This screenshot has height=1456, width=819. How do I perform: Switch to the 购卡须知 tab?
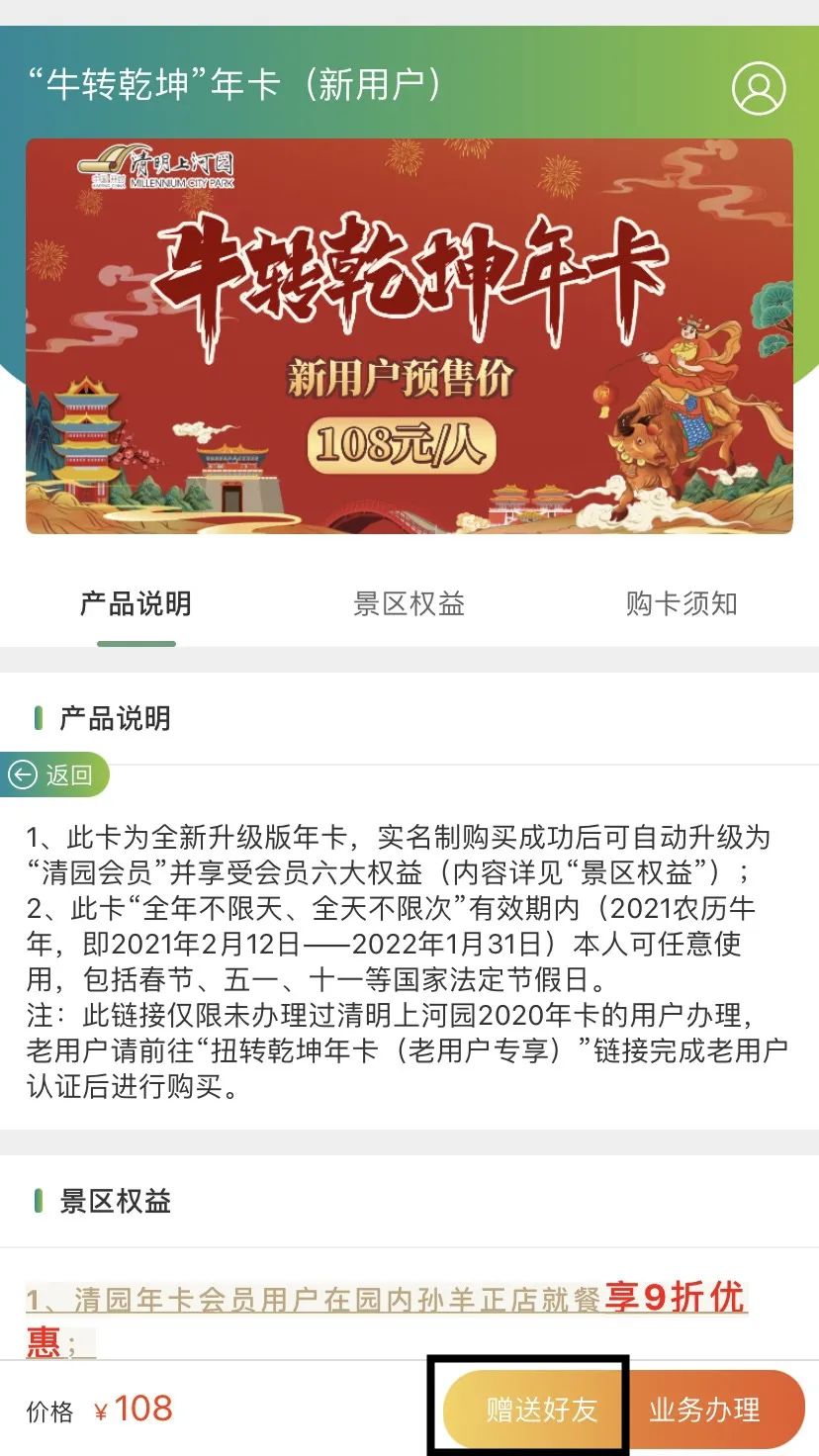click(x=682, y=603)
